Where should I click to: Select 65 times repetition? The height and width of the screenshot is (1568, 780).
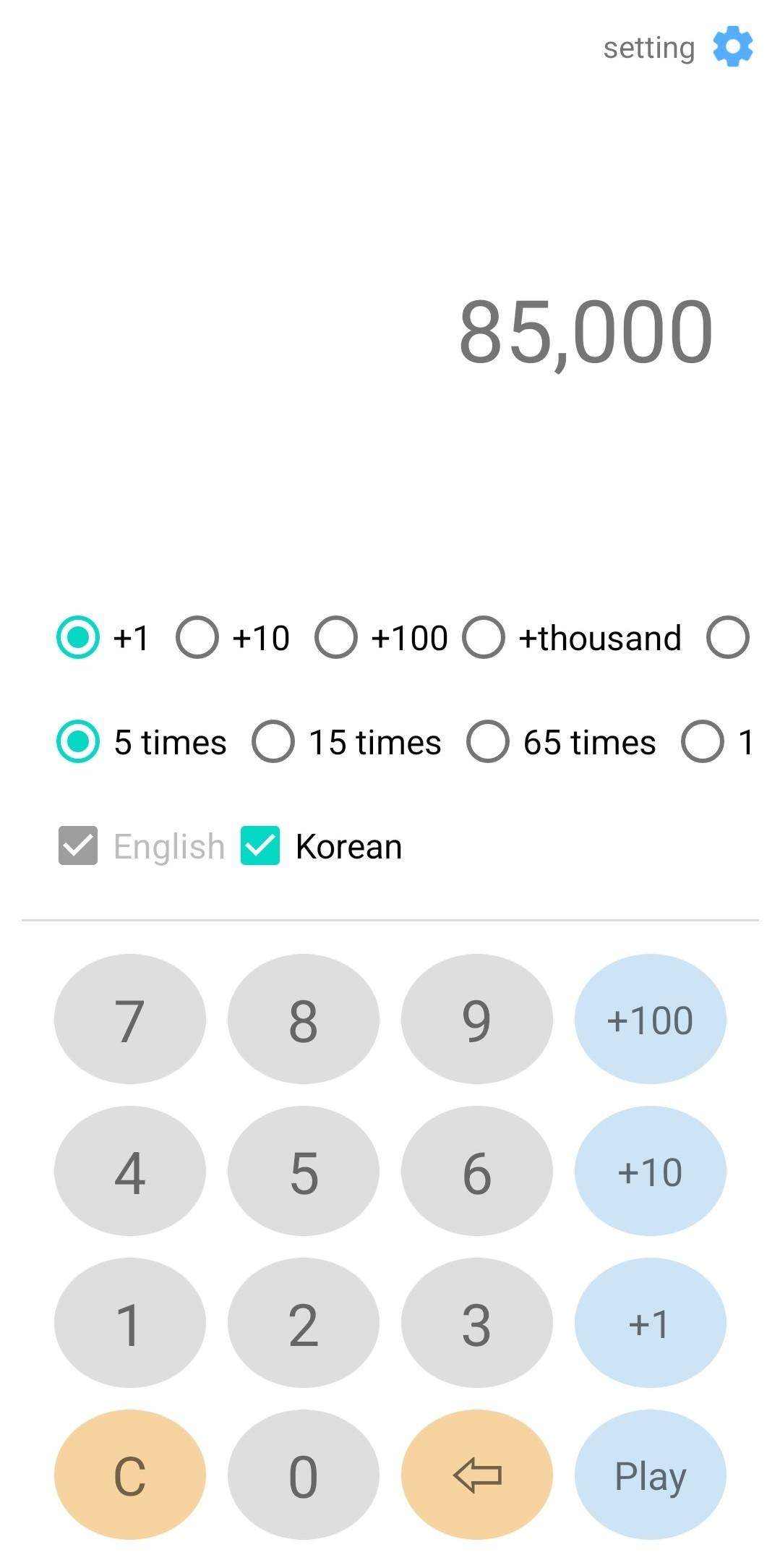[x=488, y=741]
